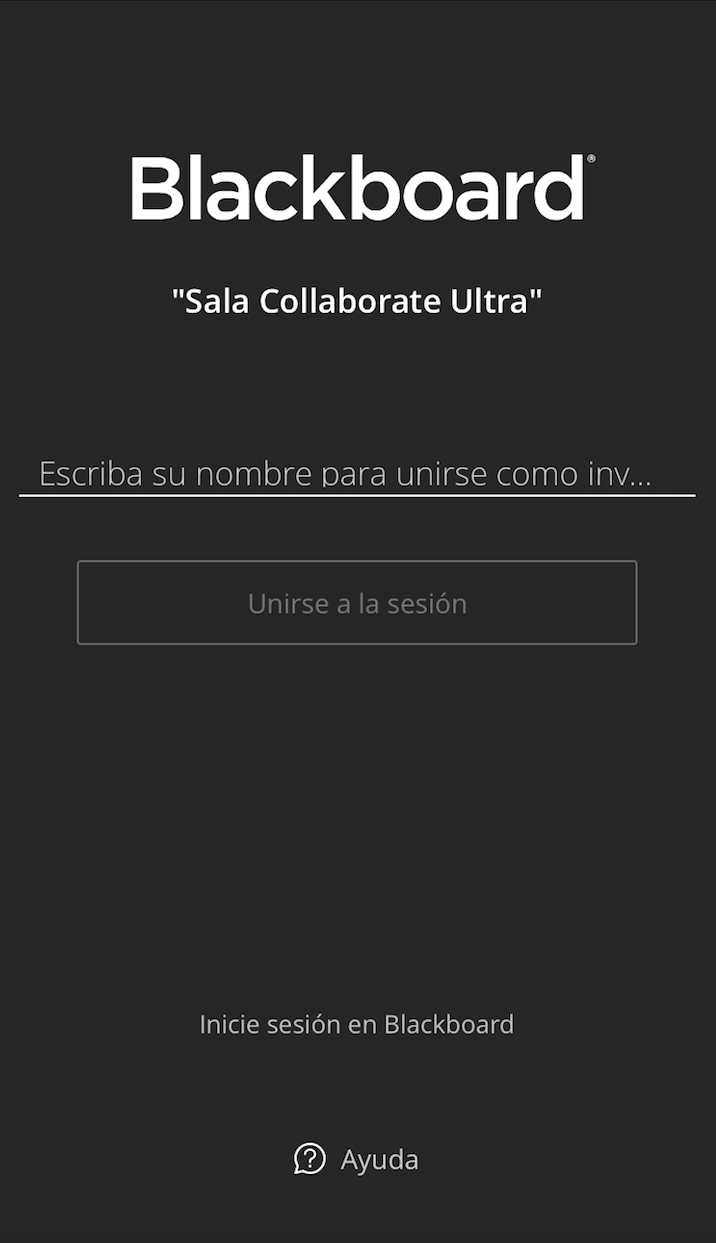Open the Ayuda help option
Screen dimensions: 716x1243
(357, 1159)
